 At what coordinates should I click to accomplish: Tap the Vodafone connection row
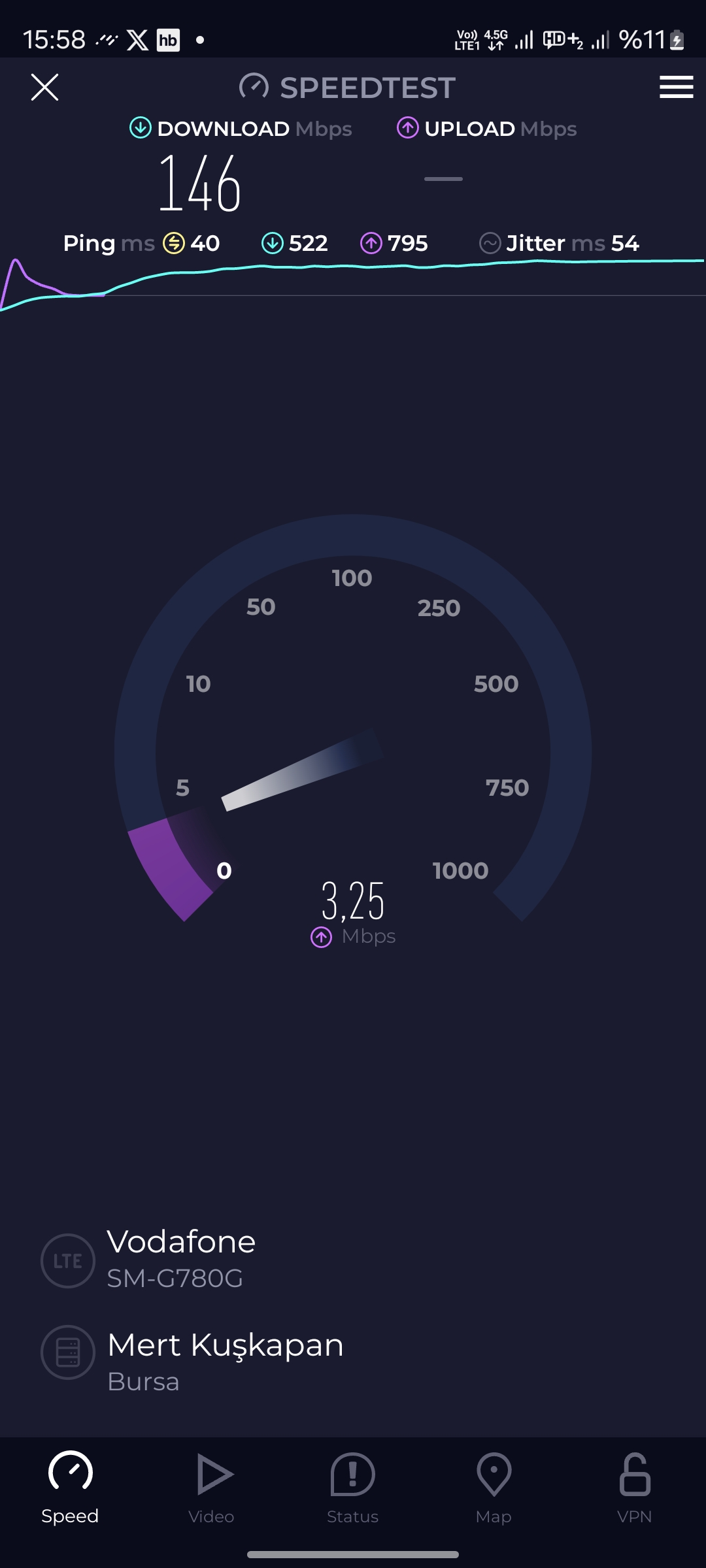click(x=353, y=1260)
